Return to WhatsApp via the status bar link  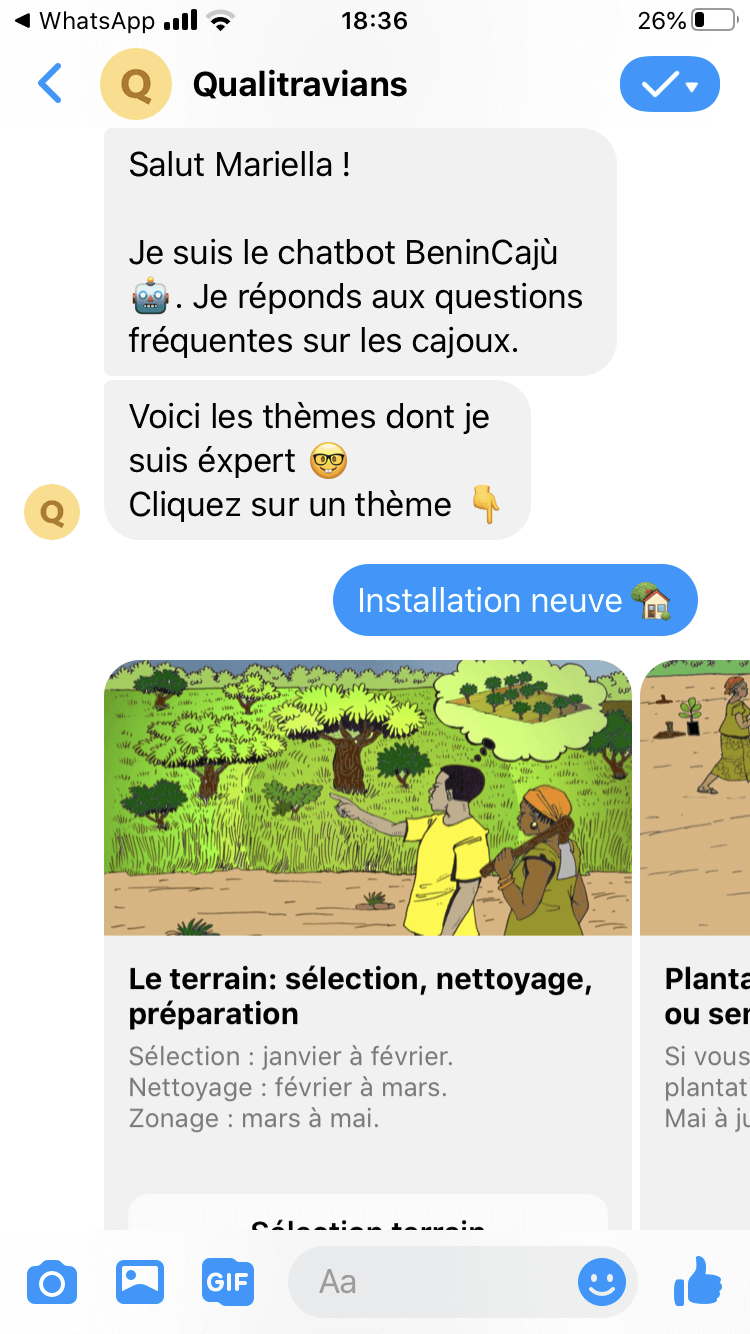pos(85,20)
